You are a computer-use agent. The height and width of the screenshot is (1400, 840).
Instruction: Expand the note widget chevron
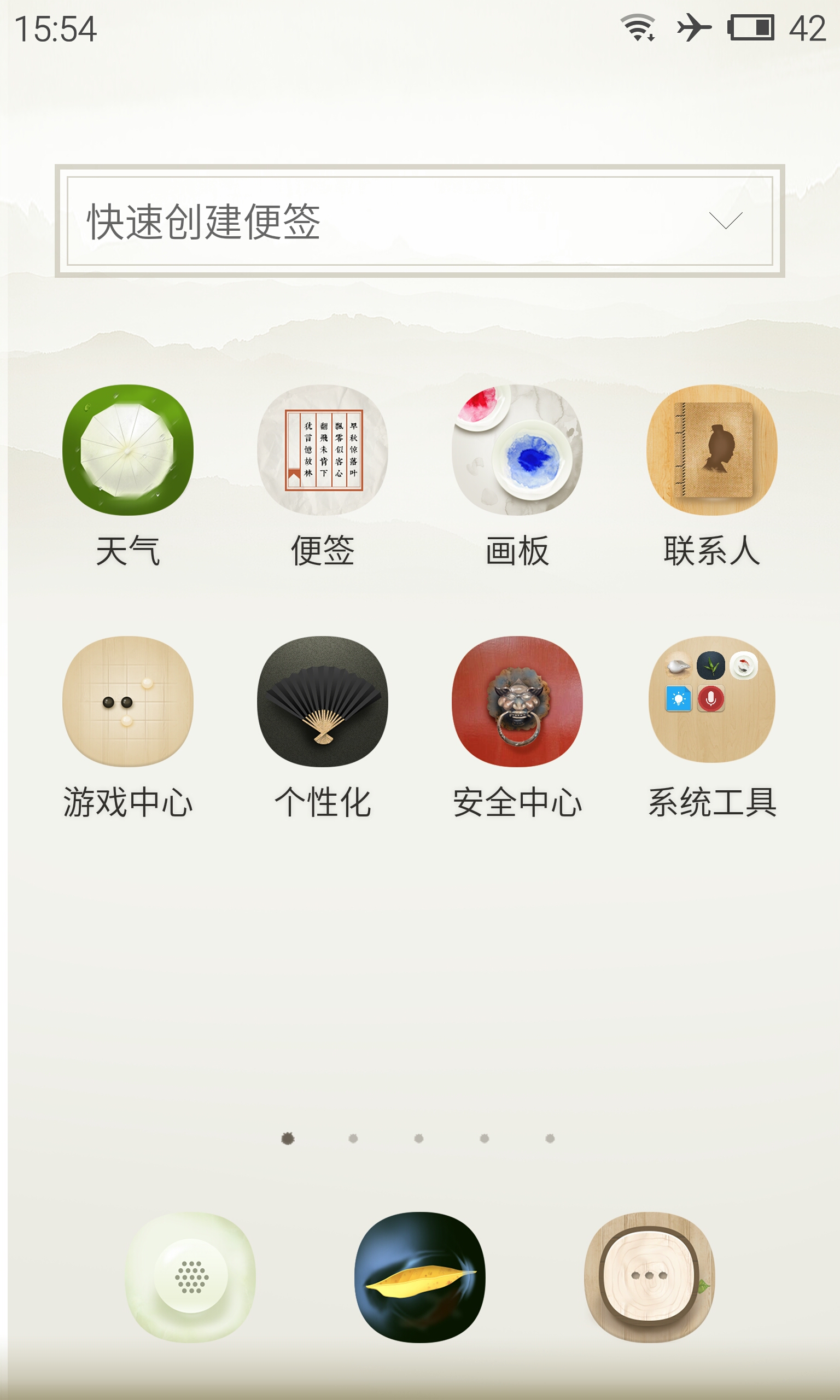coord(726,221)
